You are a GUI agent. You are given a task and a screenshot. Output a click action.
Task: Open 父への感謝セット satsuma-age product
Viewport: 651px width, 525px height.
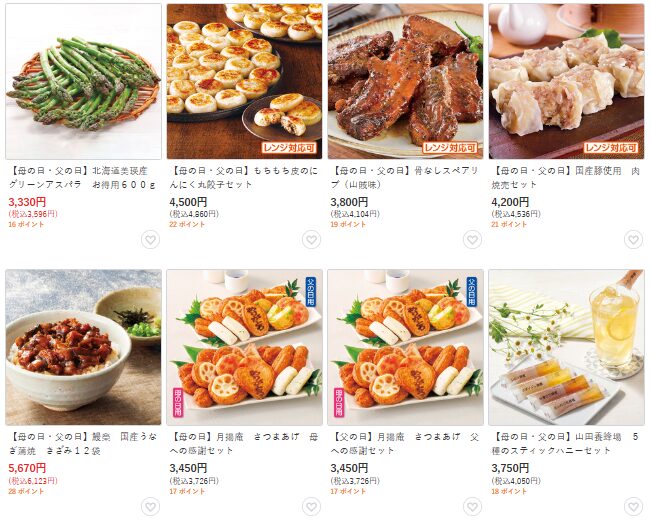[405, 347]
